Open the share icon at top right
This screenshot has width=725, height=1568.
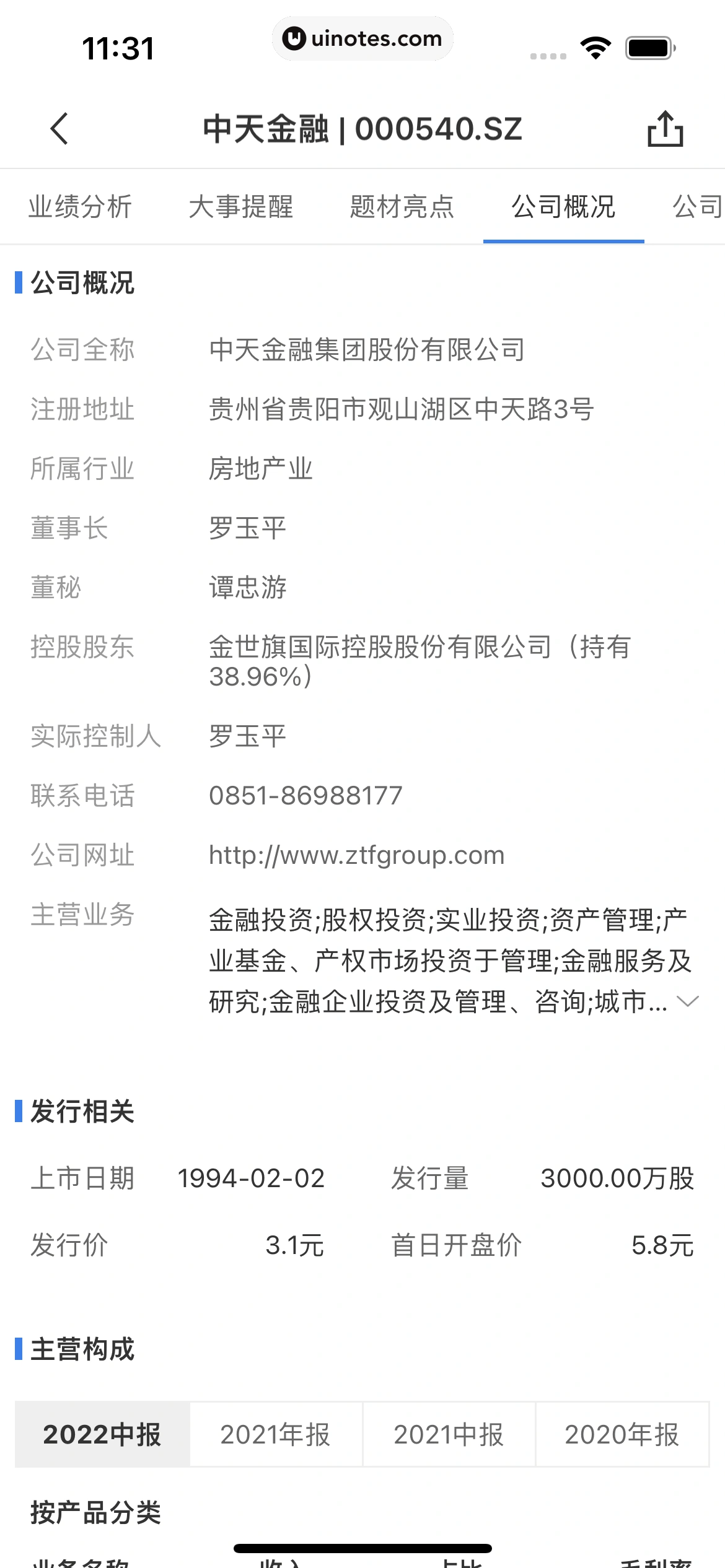pos(666,129)
